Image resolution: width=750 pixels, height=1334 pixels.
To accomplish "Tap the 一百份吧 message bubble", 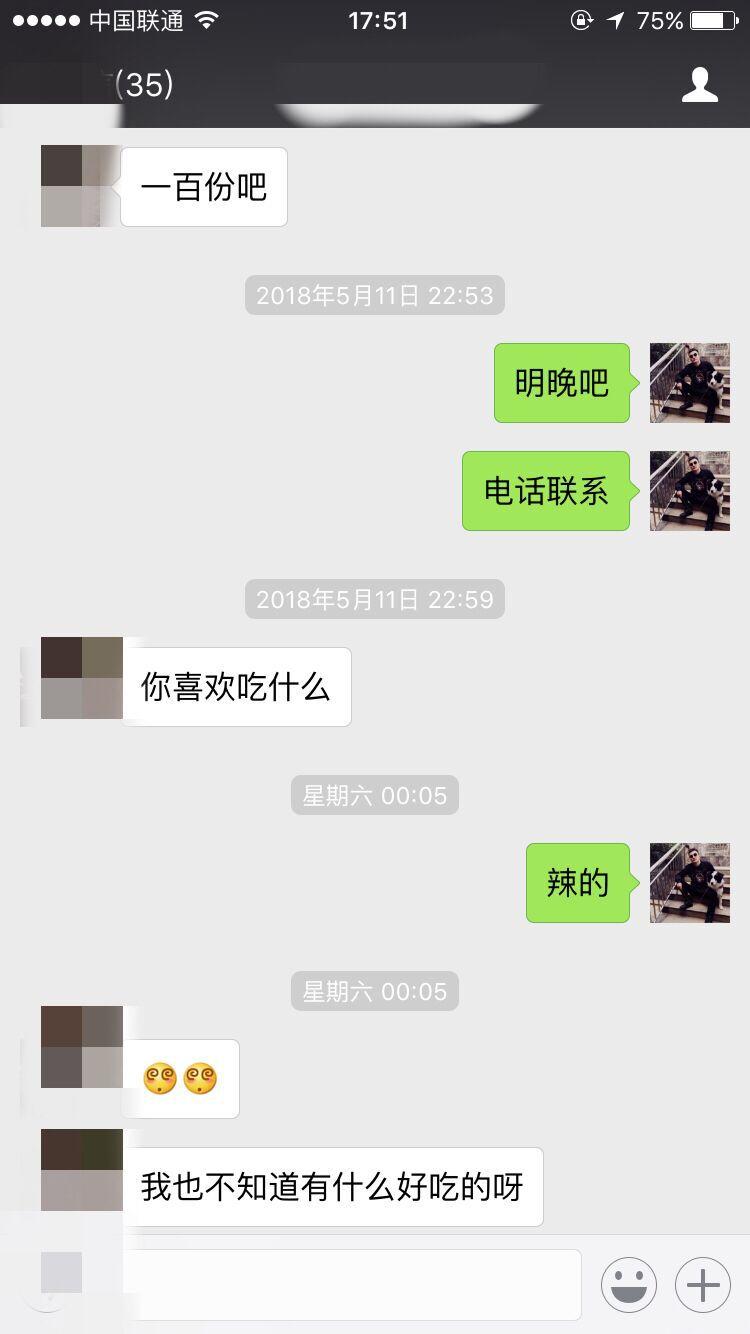I will 204,186.
